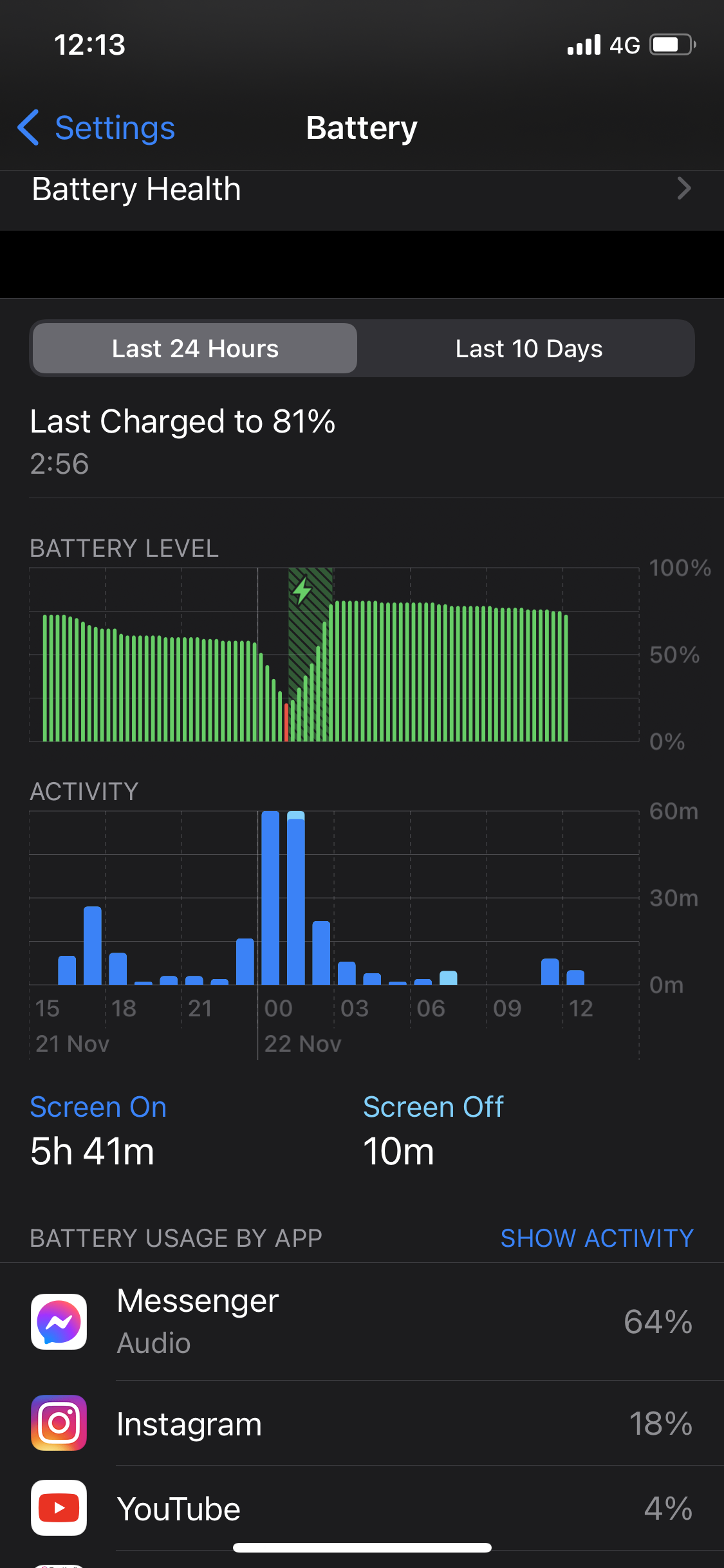Image resolution: width=724 pixels, height=1568 pixels.
Task: Keep the Last 24 Hours view selected
Action: tap(194, 348)
